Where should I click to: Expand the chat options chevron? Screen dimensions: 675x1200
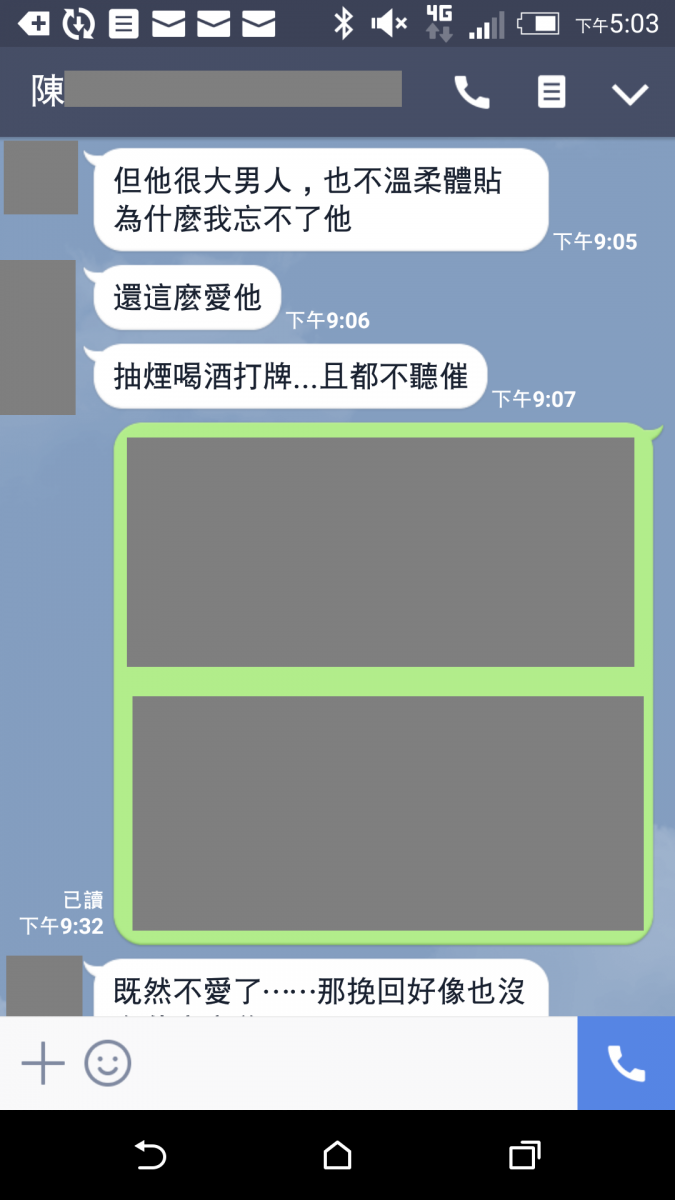click(x=630, y=94)
